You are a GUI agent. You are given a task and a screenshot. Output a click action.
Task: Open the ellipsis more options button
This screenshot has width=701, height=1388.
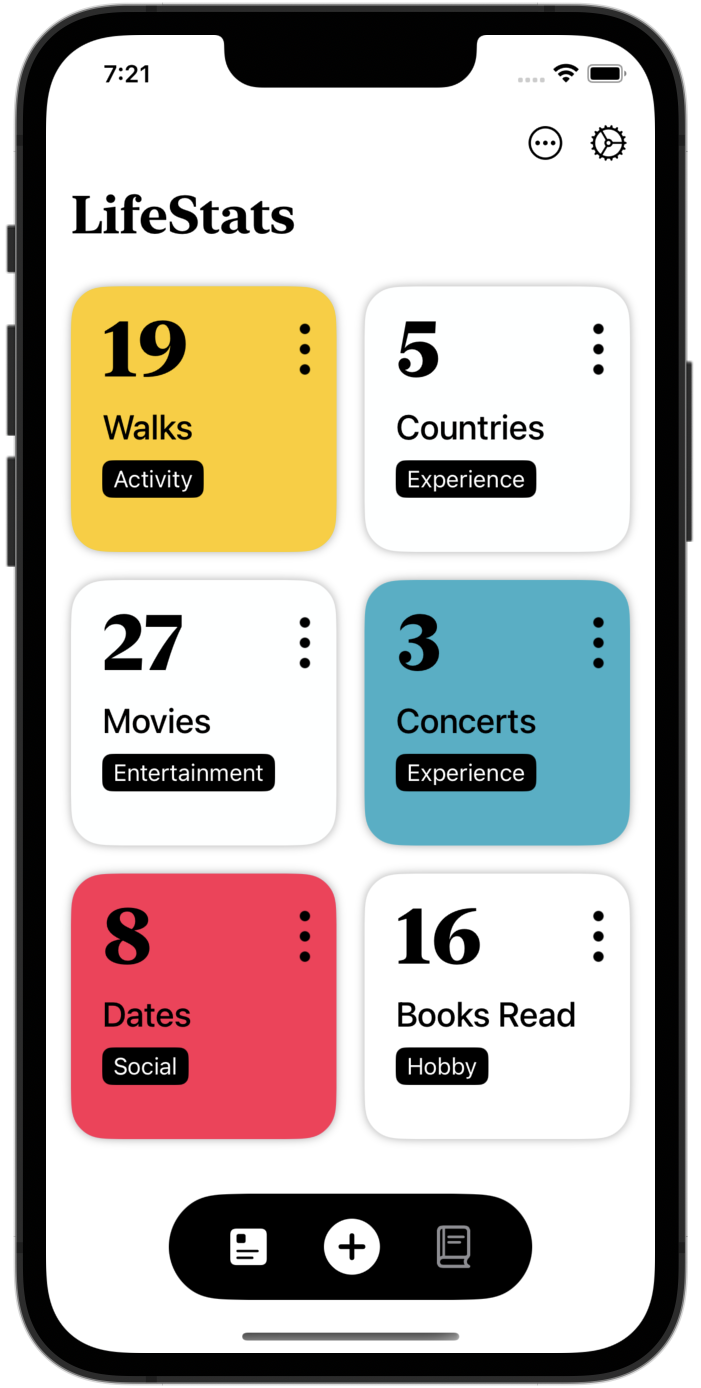coord(545,144)
